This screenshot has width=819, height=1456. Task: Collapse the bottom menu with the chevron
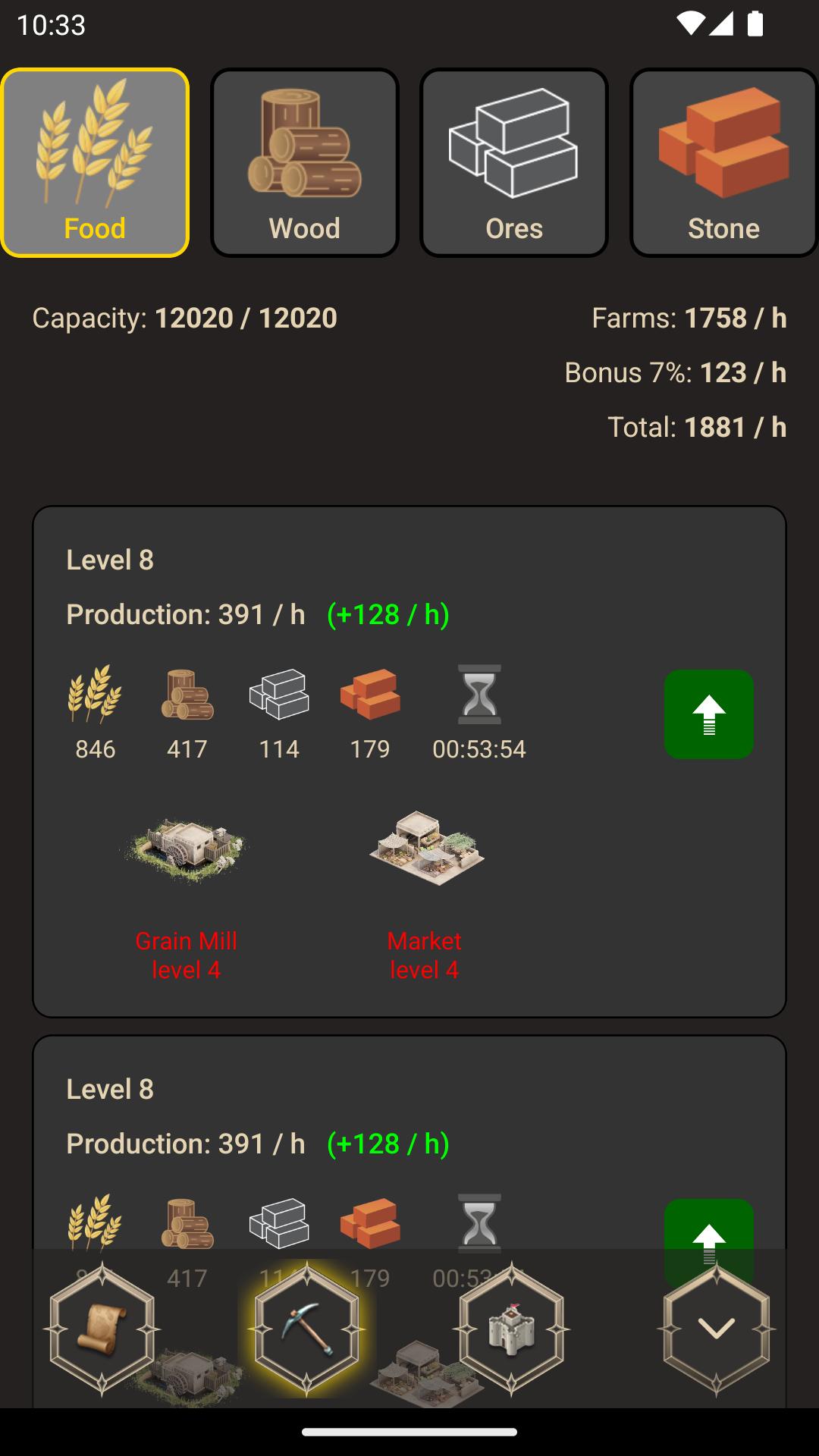[x=716, y=1329]
